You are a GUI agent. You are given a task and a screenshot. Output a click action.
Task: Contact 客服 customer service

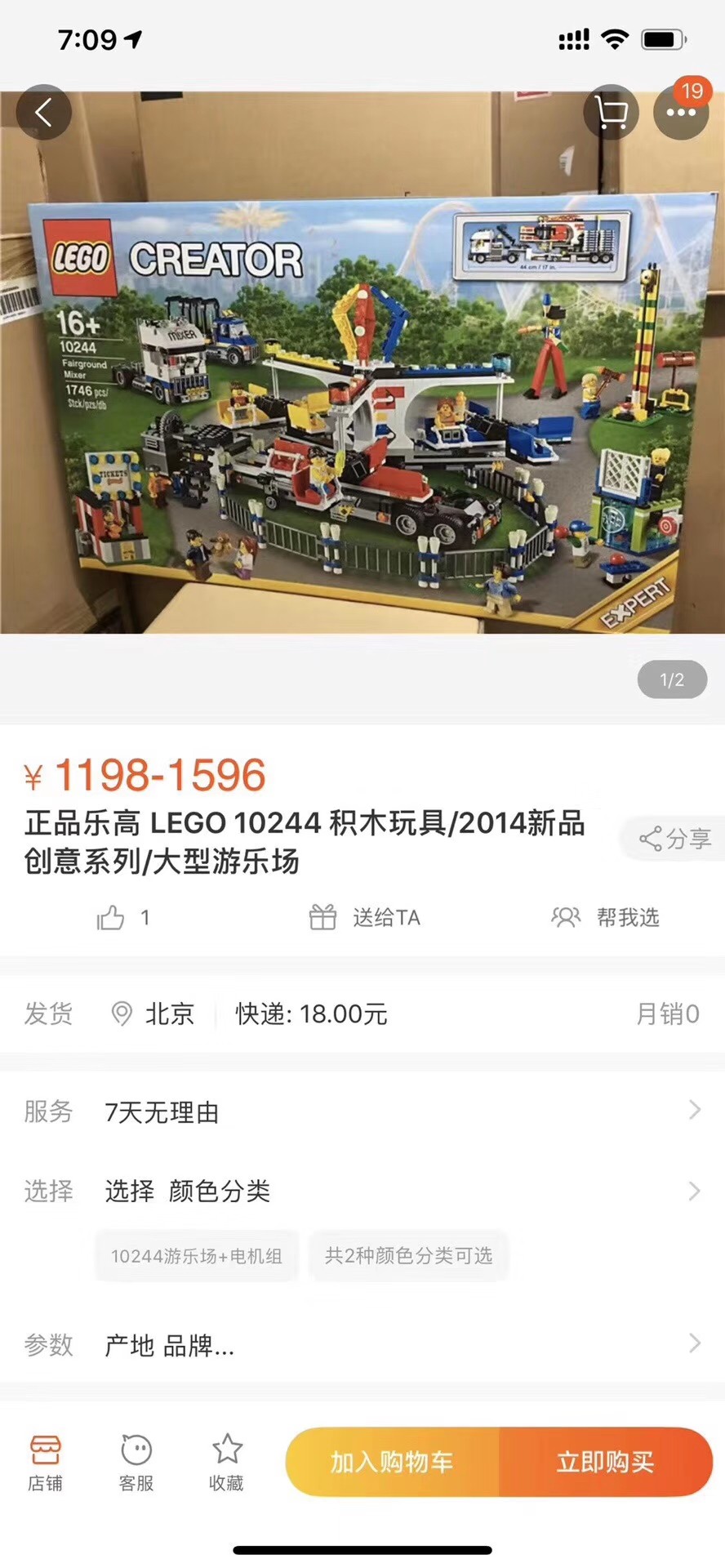tap(136, 1463)
